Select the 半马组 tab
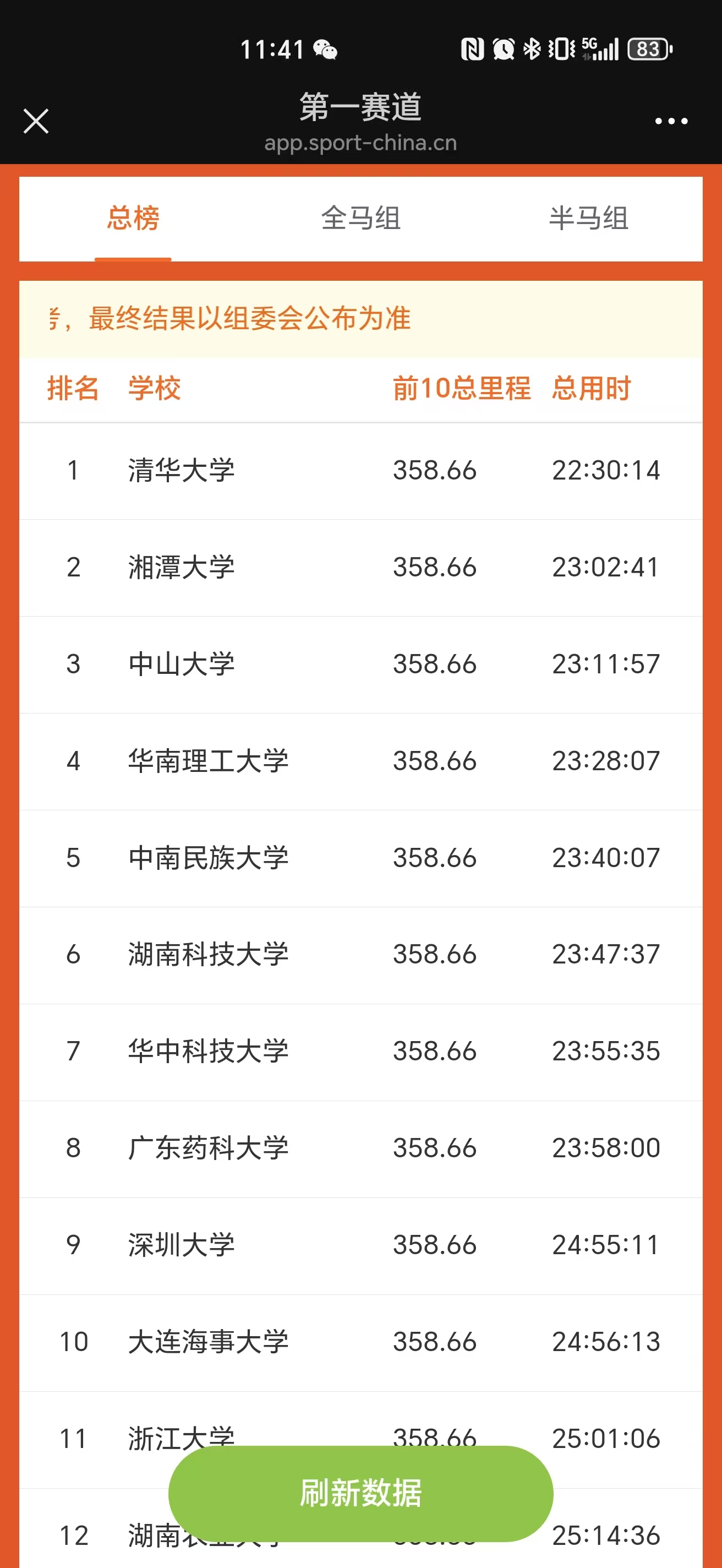The width and height of the screenshot is (722, 1568). click(588, 219)
